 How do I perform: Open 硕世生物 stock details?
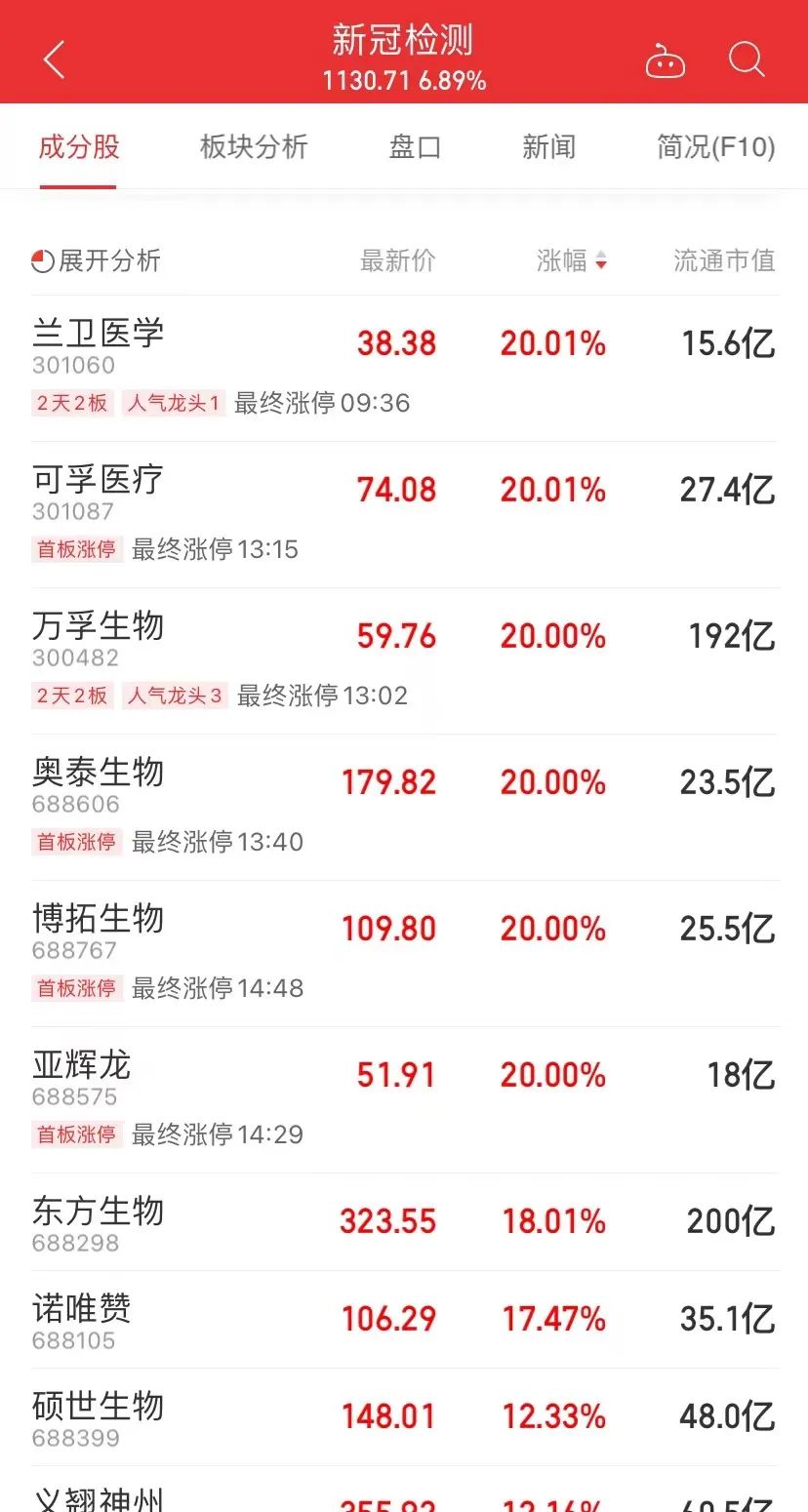click(x=99, y=1407)
